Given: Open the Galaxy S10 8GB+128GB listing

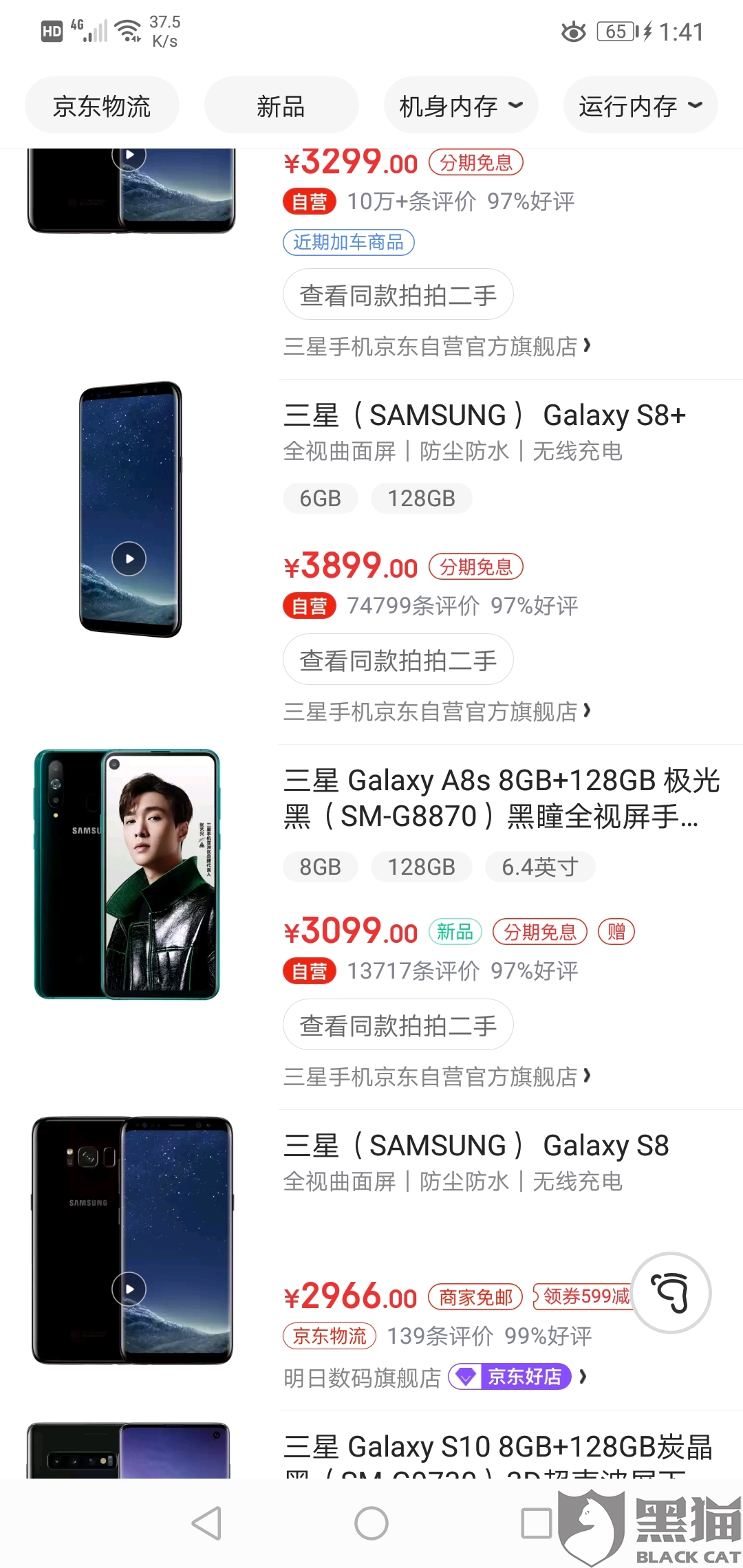Looking at the screenshot, I should (498, 1448).
